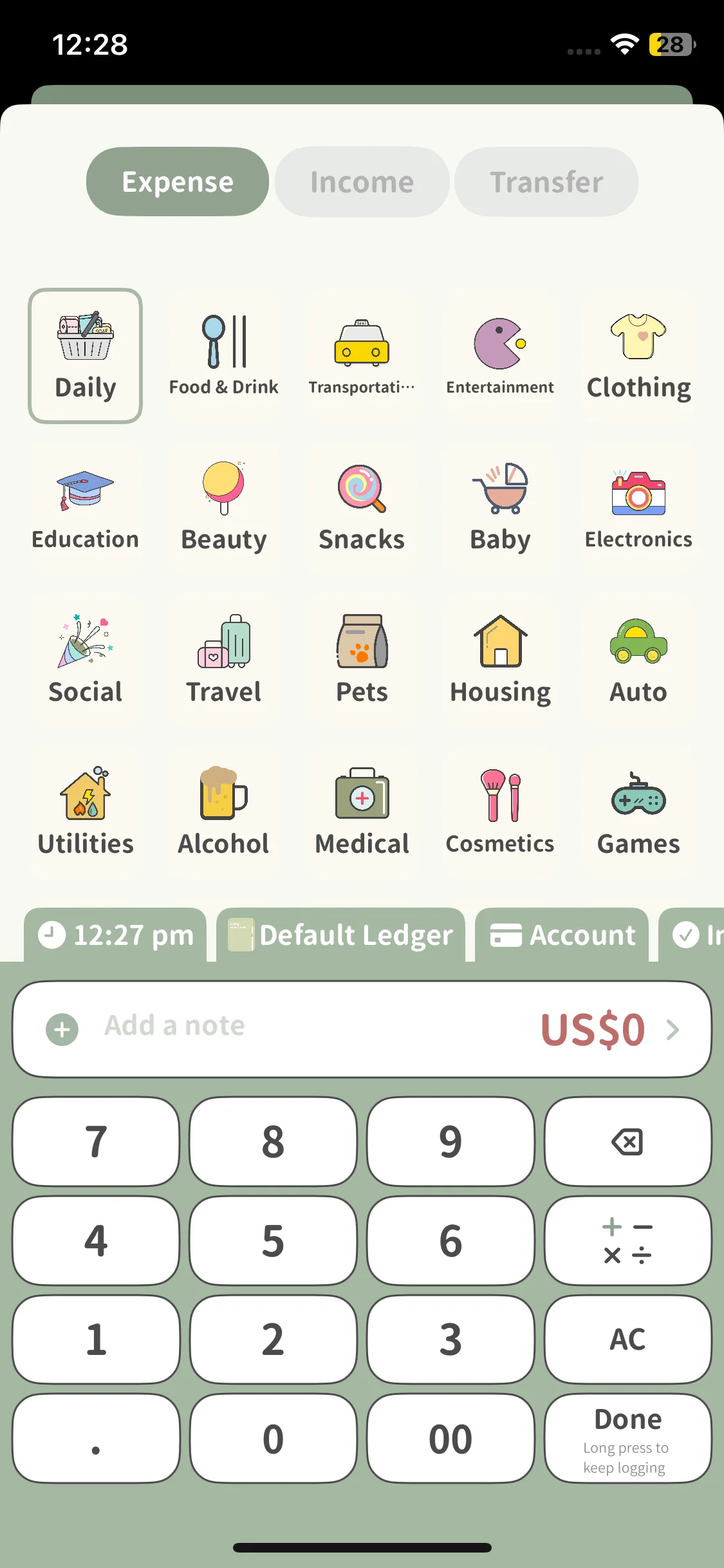Switch to the Transfer tab

(x=546, y=182)
